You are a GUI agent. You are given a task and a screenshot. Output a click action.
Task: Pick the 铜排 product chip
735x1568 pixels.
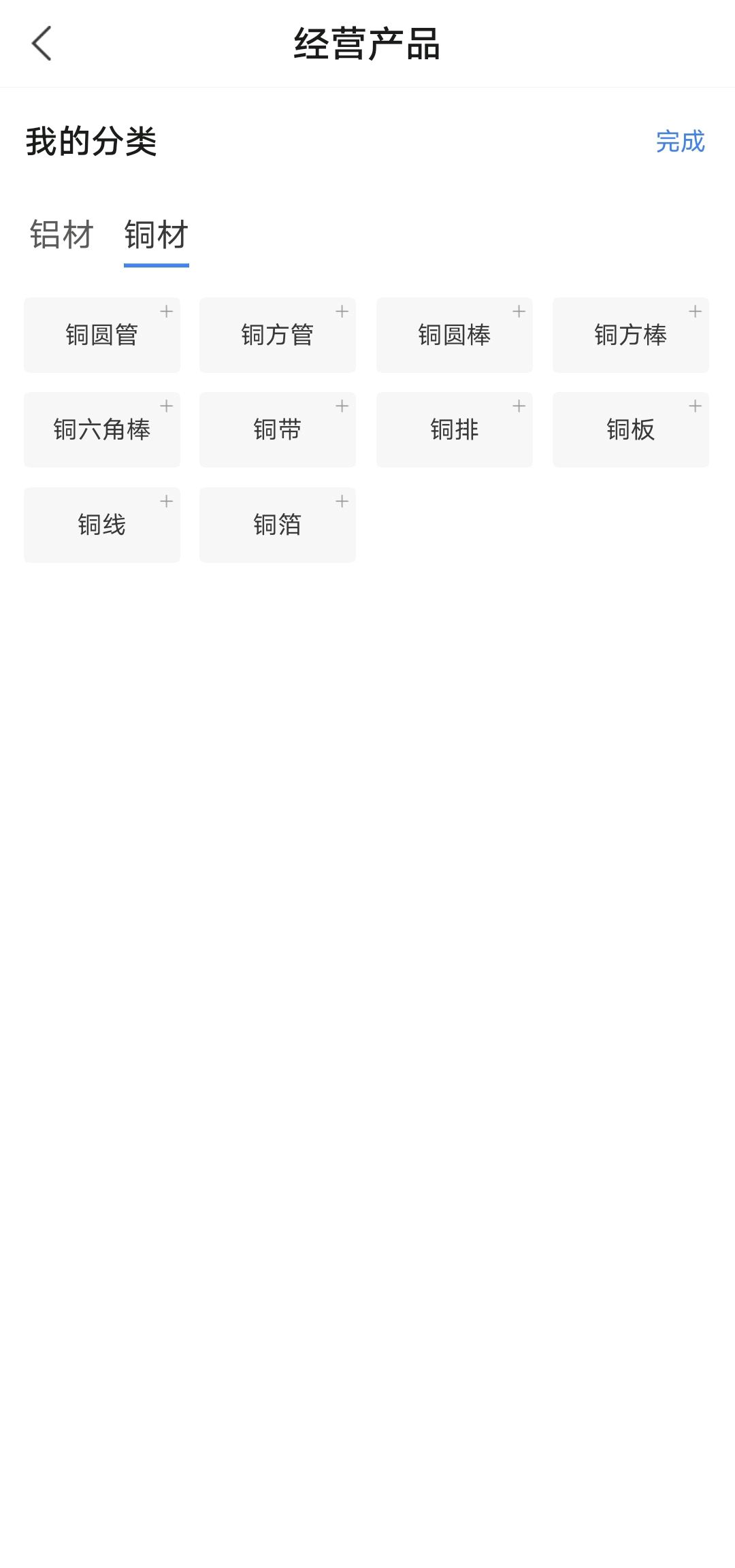point(455,429)
